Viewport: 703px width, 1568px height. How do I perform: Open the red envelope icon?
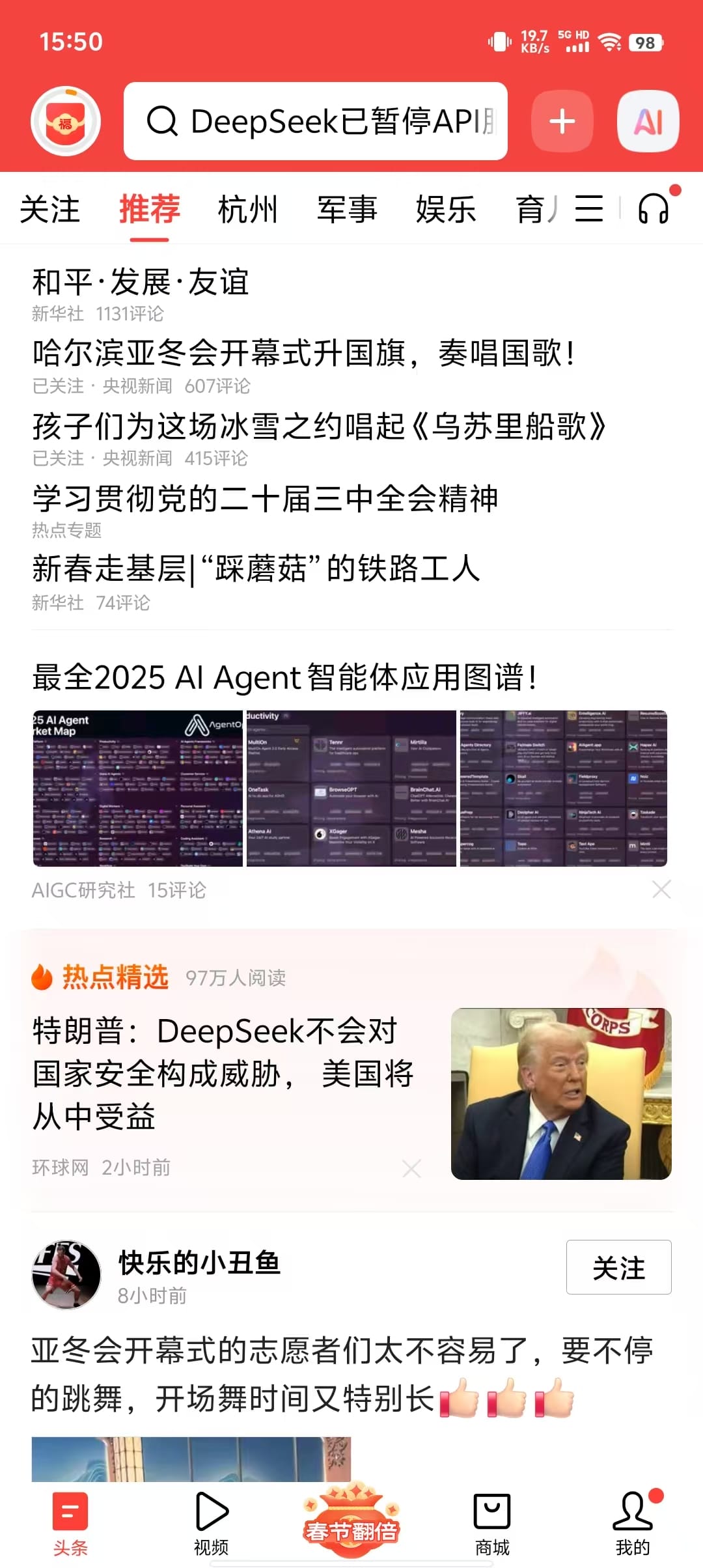point(66,122)
